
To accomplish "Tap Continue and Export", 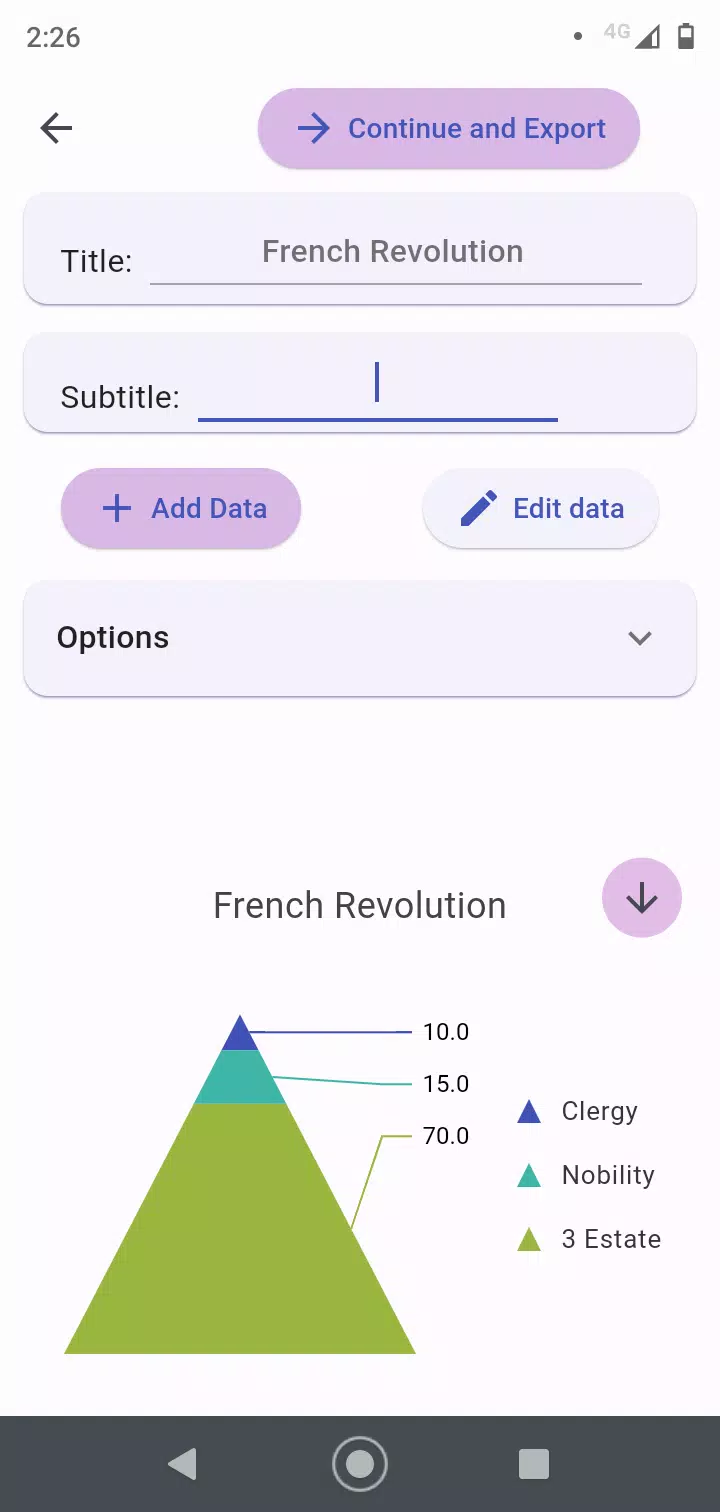I will [x=449, y=128].
